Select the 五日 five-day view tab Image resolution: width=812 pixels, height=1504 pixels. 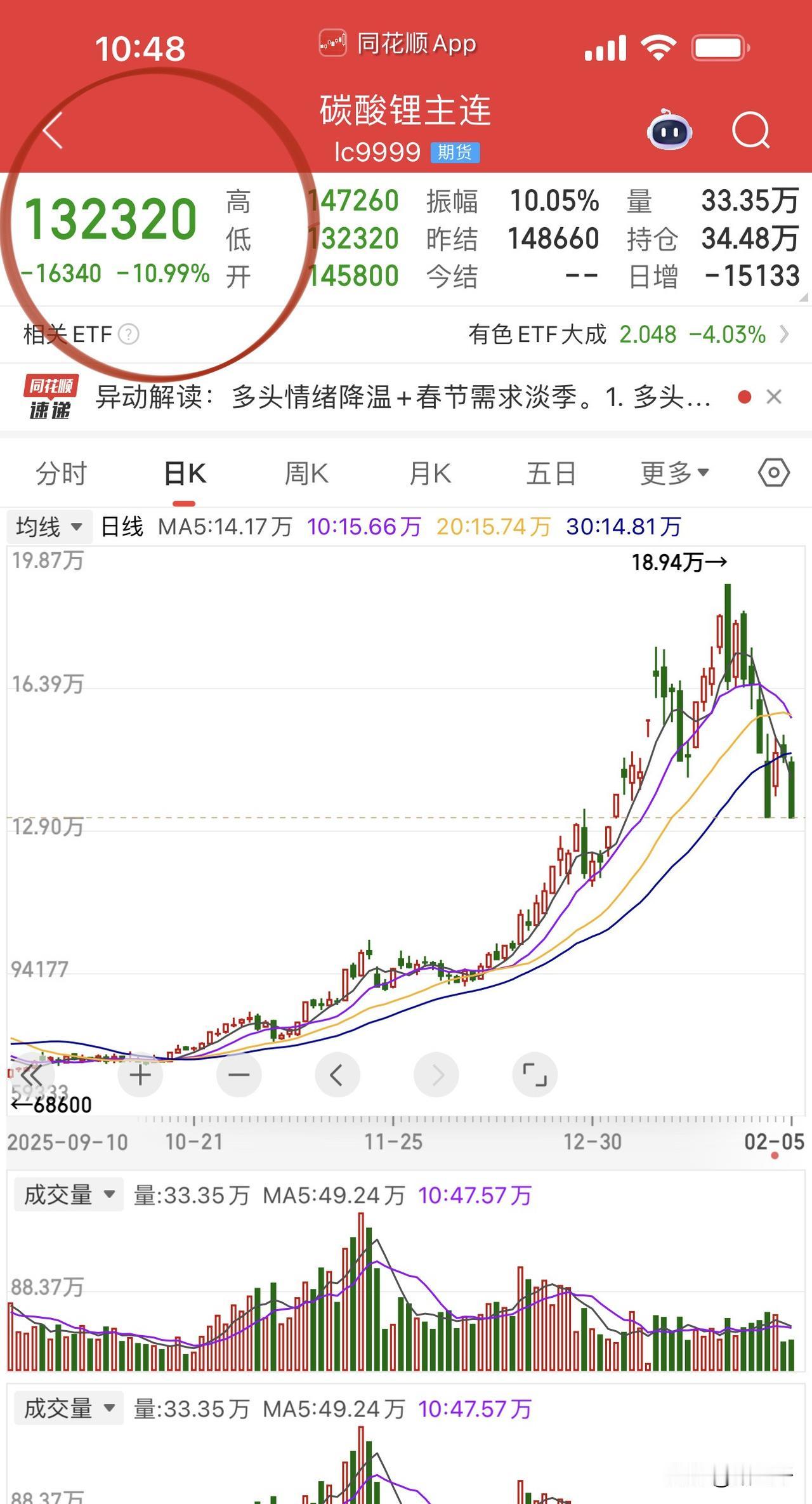coord(551,473)
